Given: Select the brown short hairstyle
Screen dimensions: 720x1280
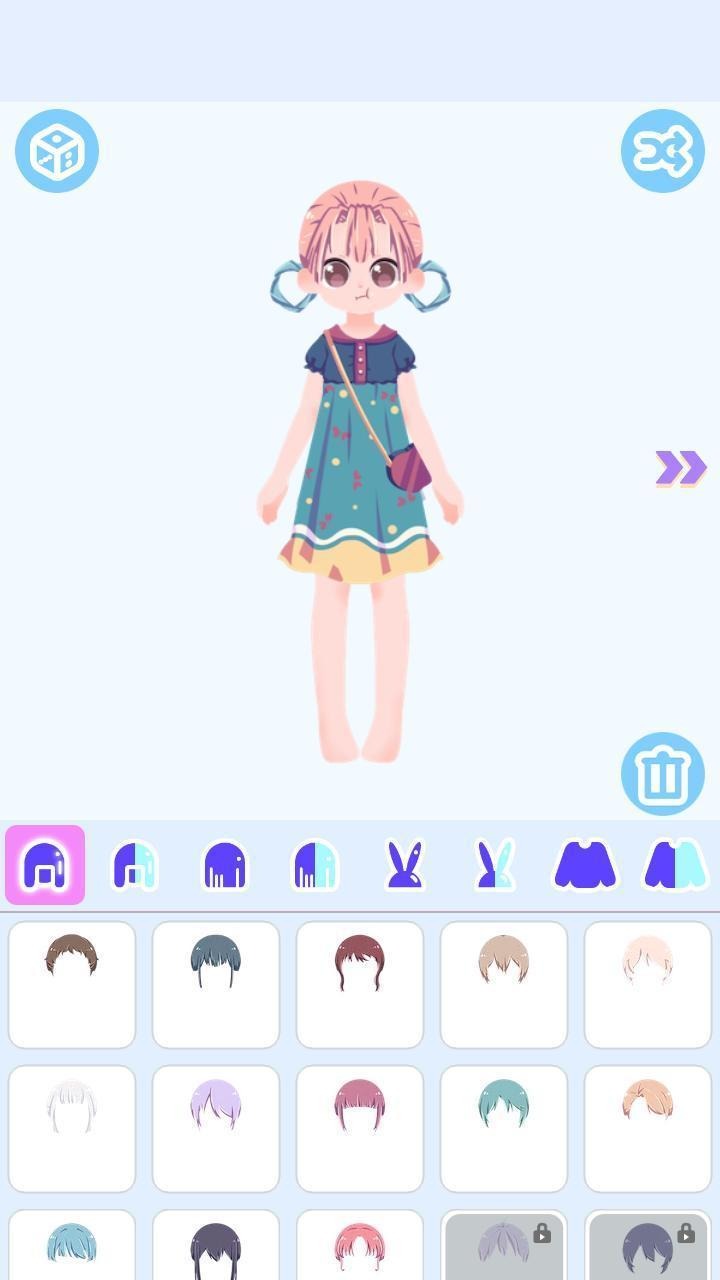Looking at the screenshot, I should point(72,985).
